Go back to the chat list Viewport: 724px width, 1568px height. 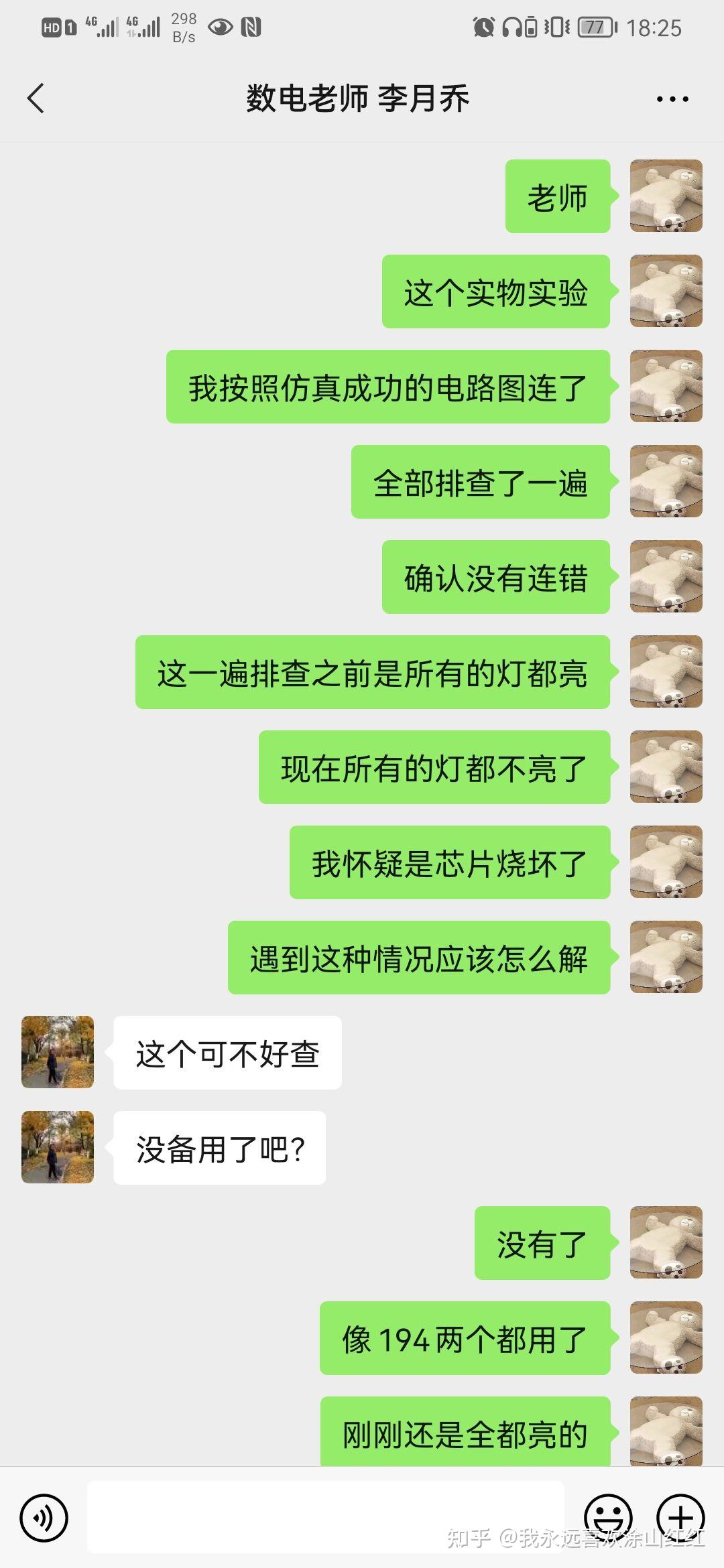click(36, 99)
